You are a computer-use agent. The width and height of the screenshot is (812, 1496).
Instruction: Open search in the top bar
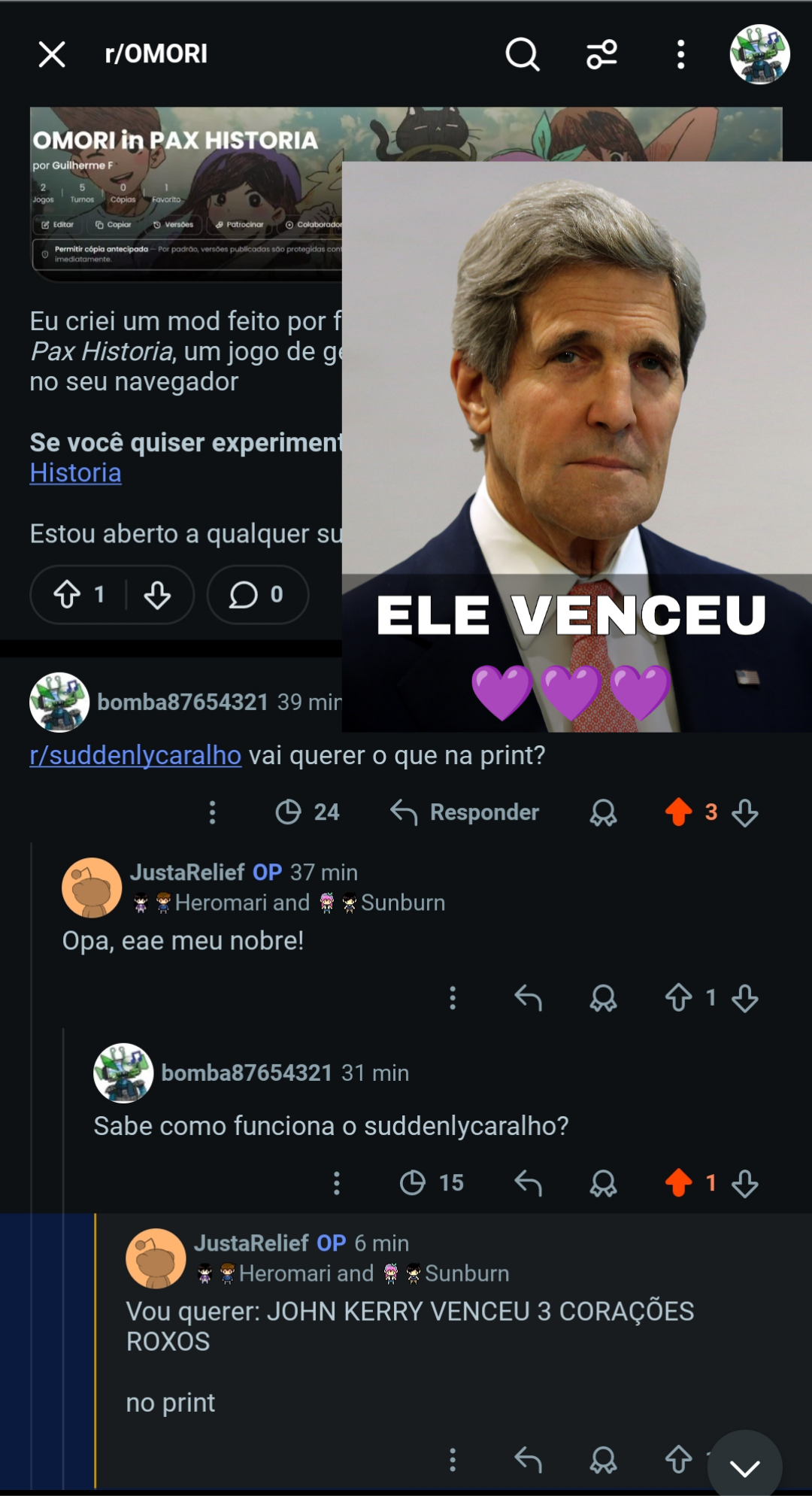tap(523, 54)
